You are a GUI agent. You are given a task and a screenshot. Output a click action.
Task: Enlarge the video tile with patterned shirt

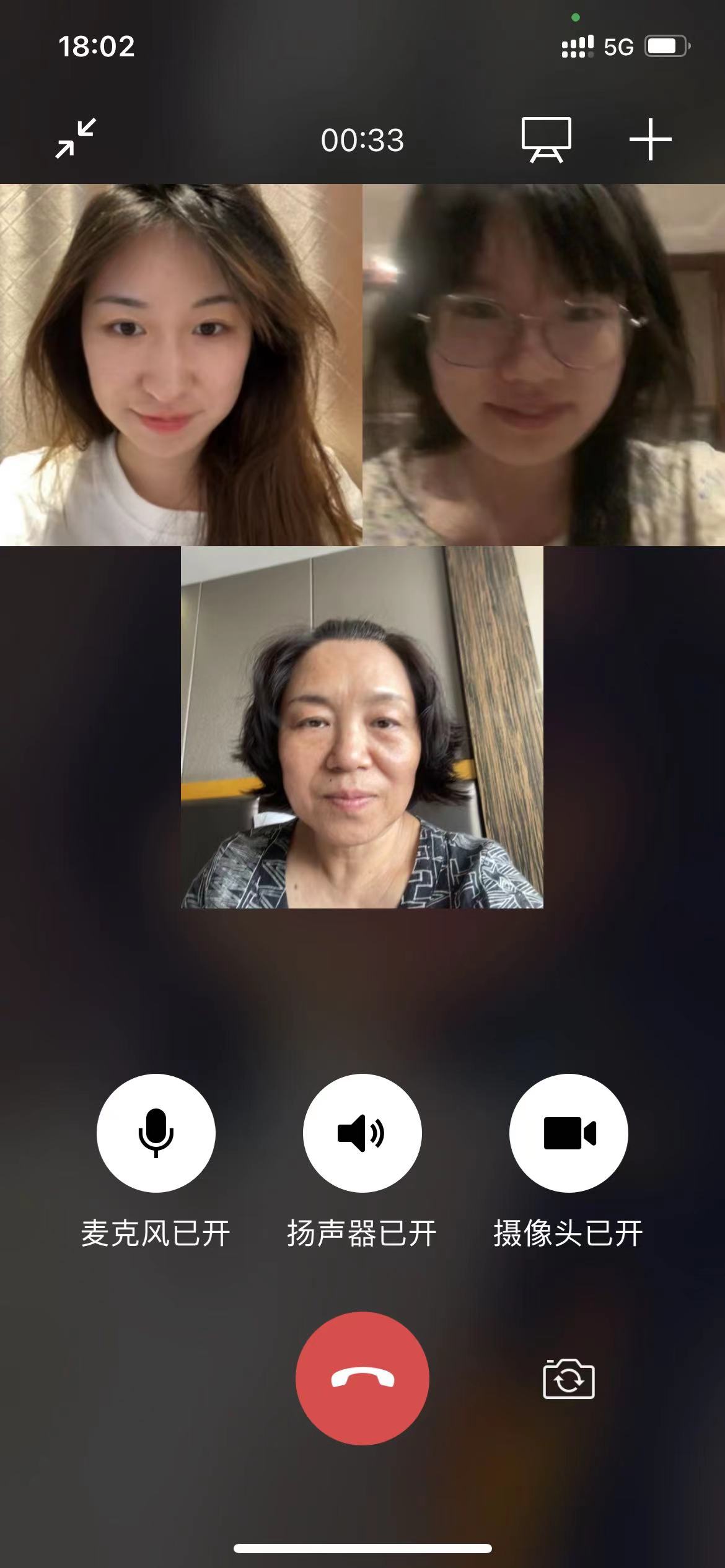(x=362, y=727)
